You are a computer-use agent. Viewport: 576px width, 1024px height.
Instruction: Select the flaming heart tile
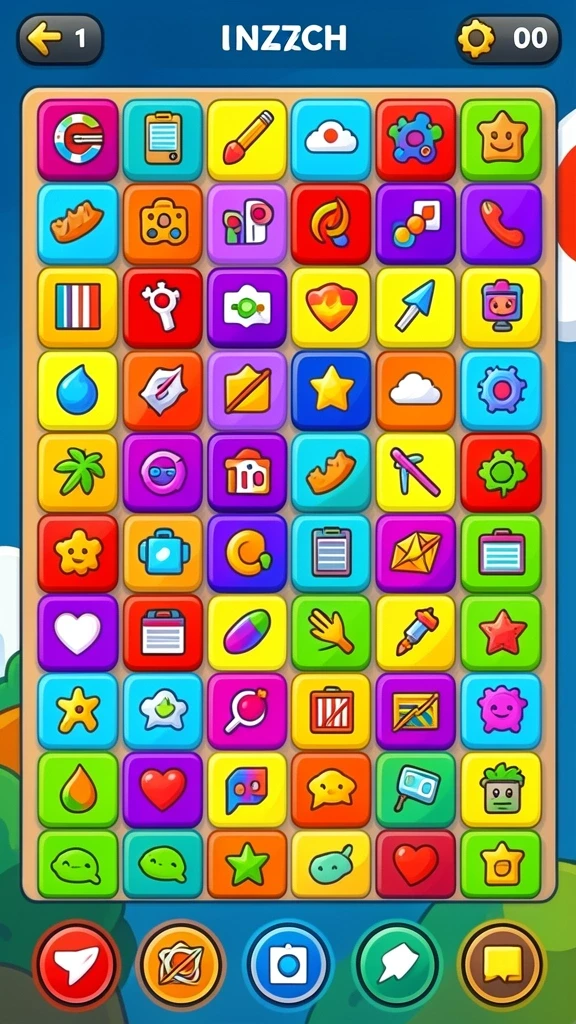click(331, 307)
